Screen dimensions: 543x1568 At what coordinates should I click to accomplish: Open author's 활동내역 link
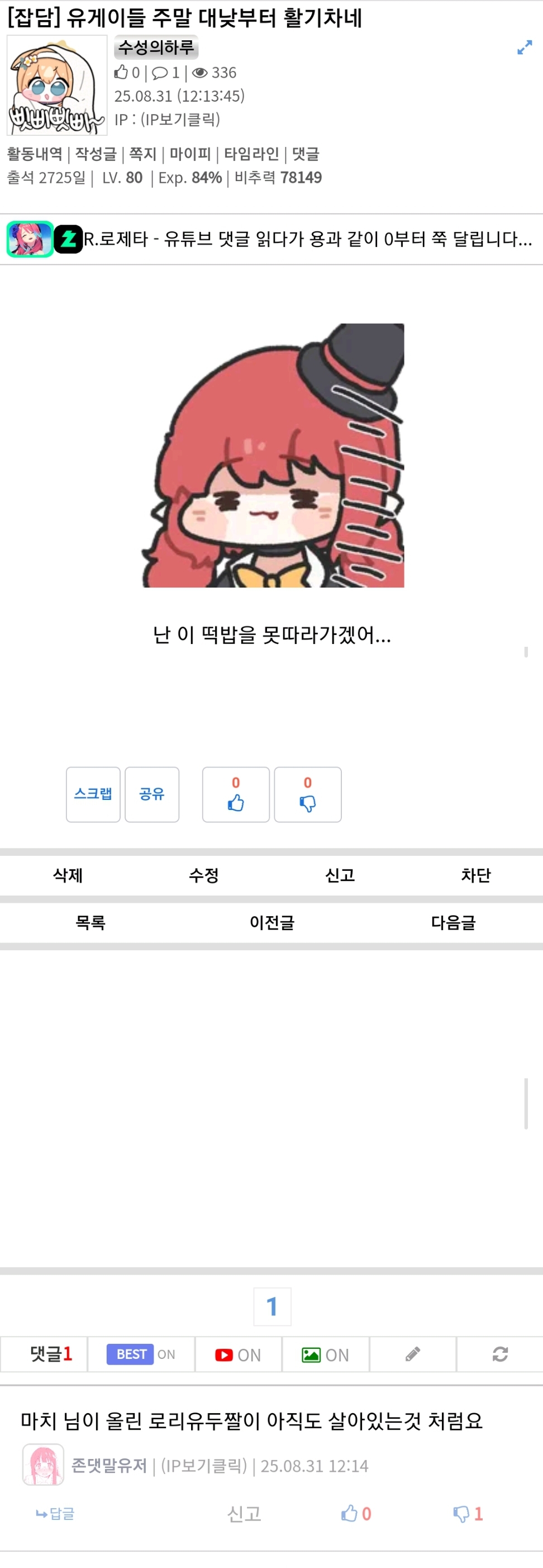click(35, 154)
